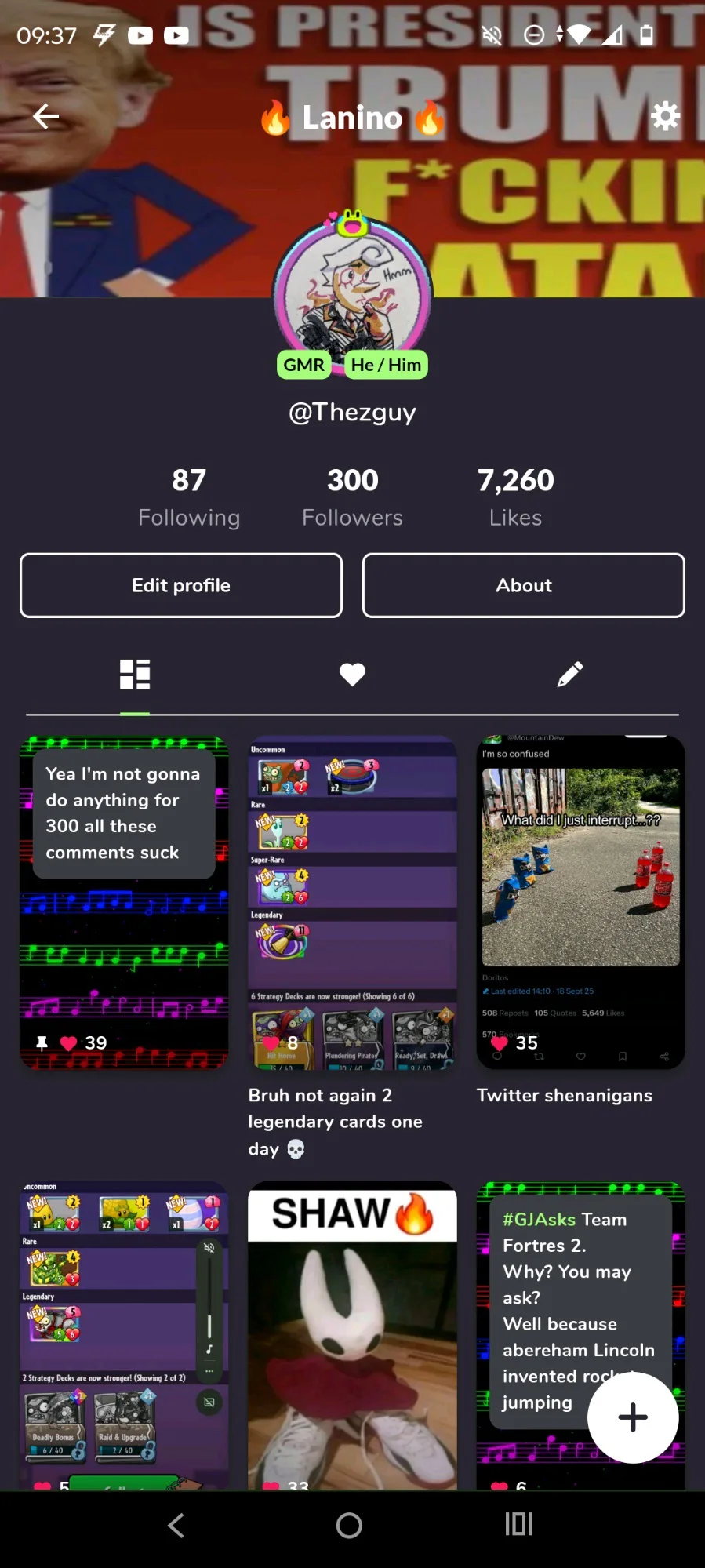Open profile settings gear
Screen dimensions: 705x1568
pyautogui.click(x=664, y=117)
